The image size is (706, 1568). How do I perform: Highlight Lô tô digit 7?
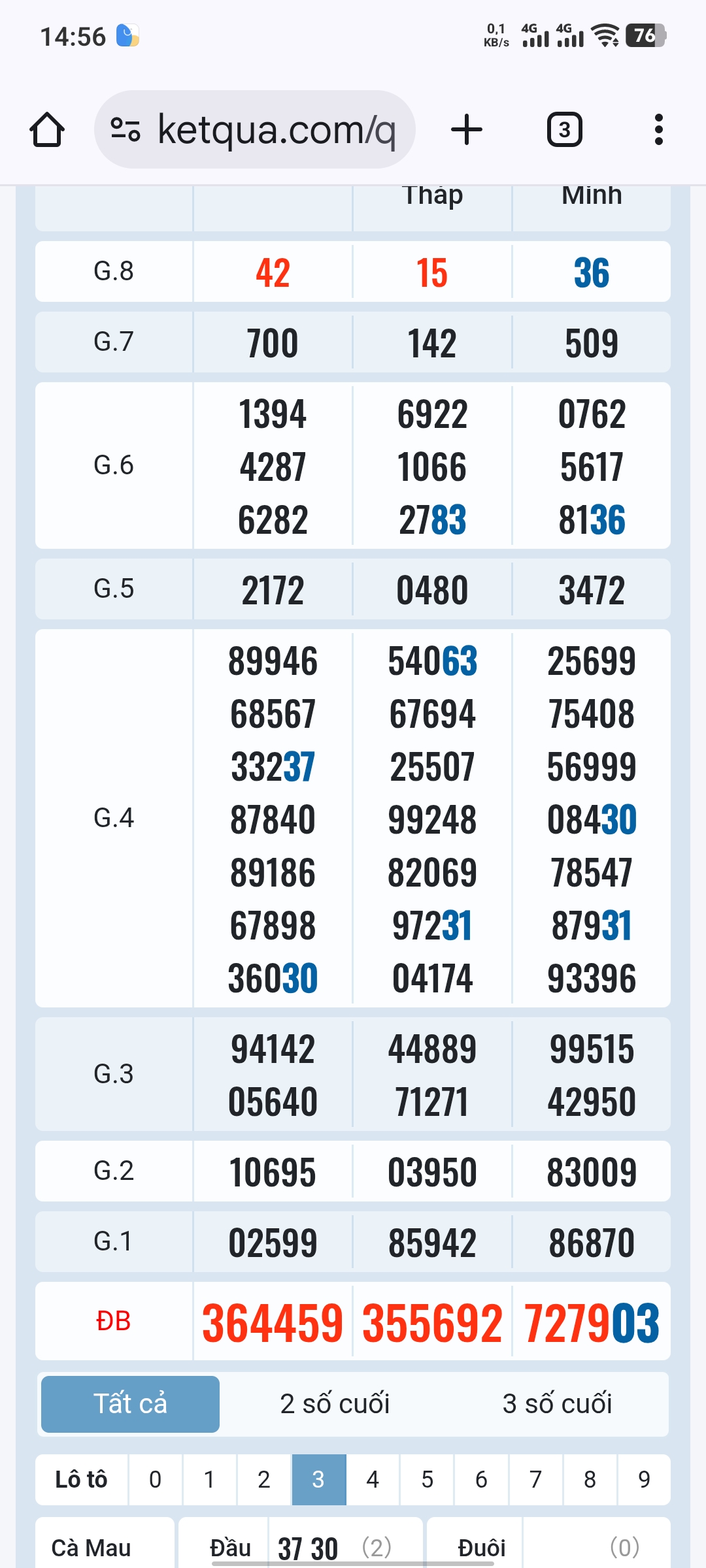click(x=535, y=1479)
